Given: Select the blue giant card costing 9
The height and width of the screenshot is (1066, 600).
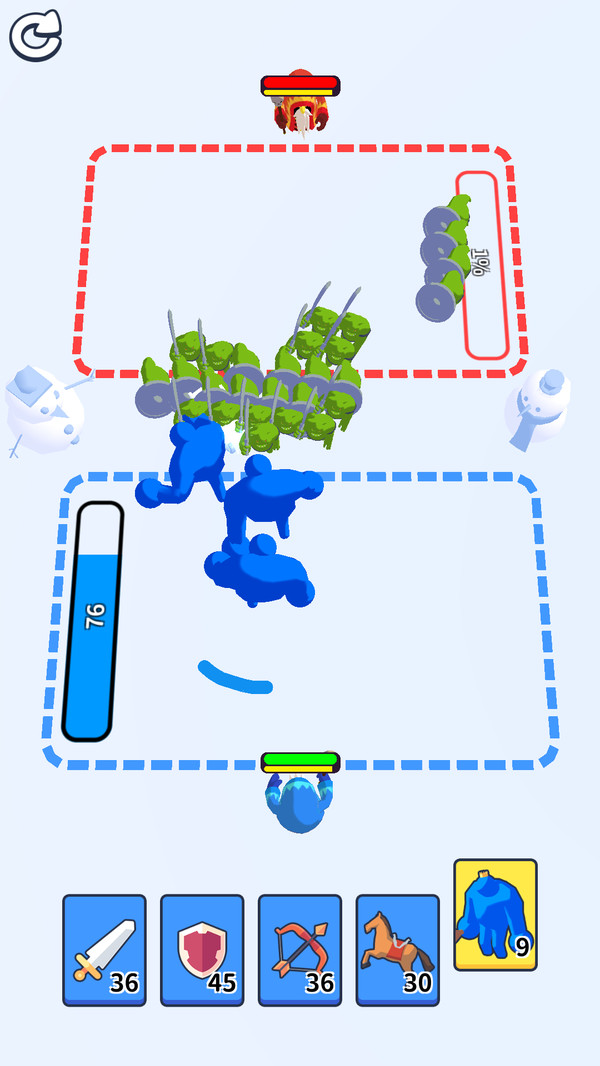Looking at the screenshot, I should (495, 914).
